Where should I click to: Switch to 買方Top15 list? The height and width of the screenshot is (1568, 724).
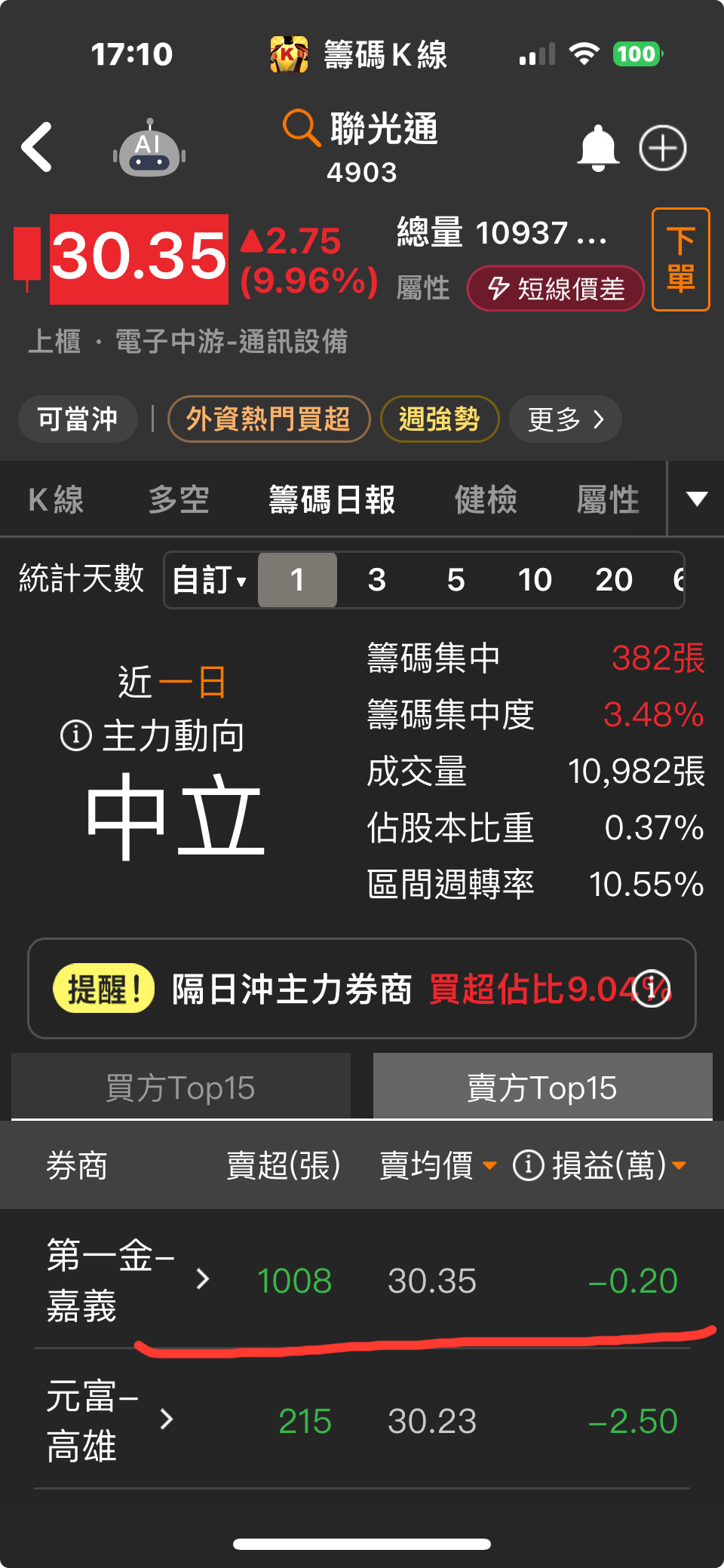(x=181, y=1087)
